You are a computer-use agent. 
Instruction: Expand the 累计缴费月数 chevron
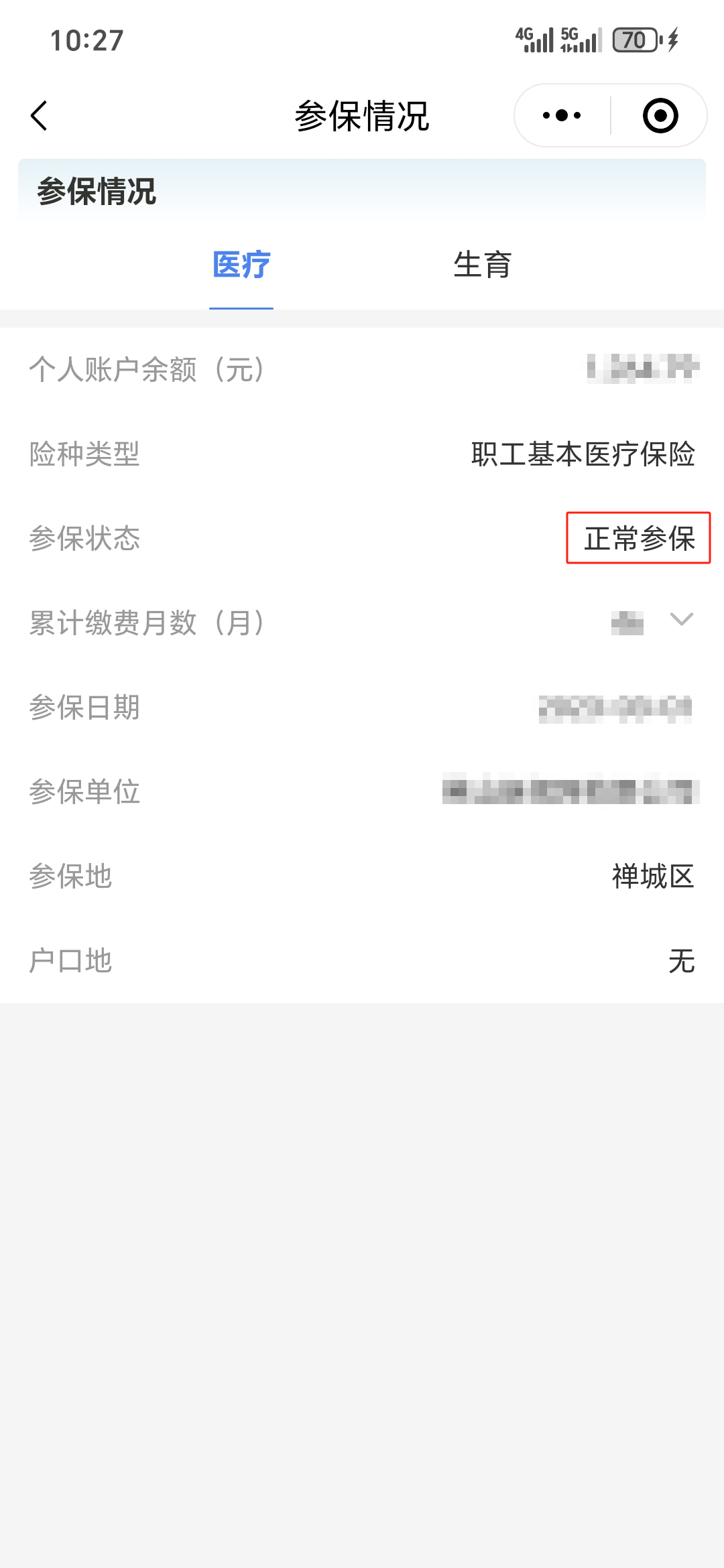tap(681, 619)
